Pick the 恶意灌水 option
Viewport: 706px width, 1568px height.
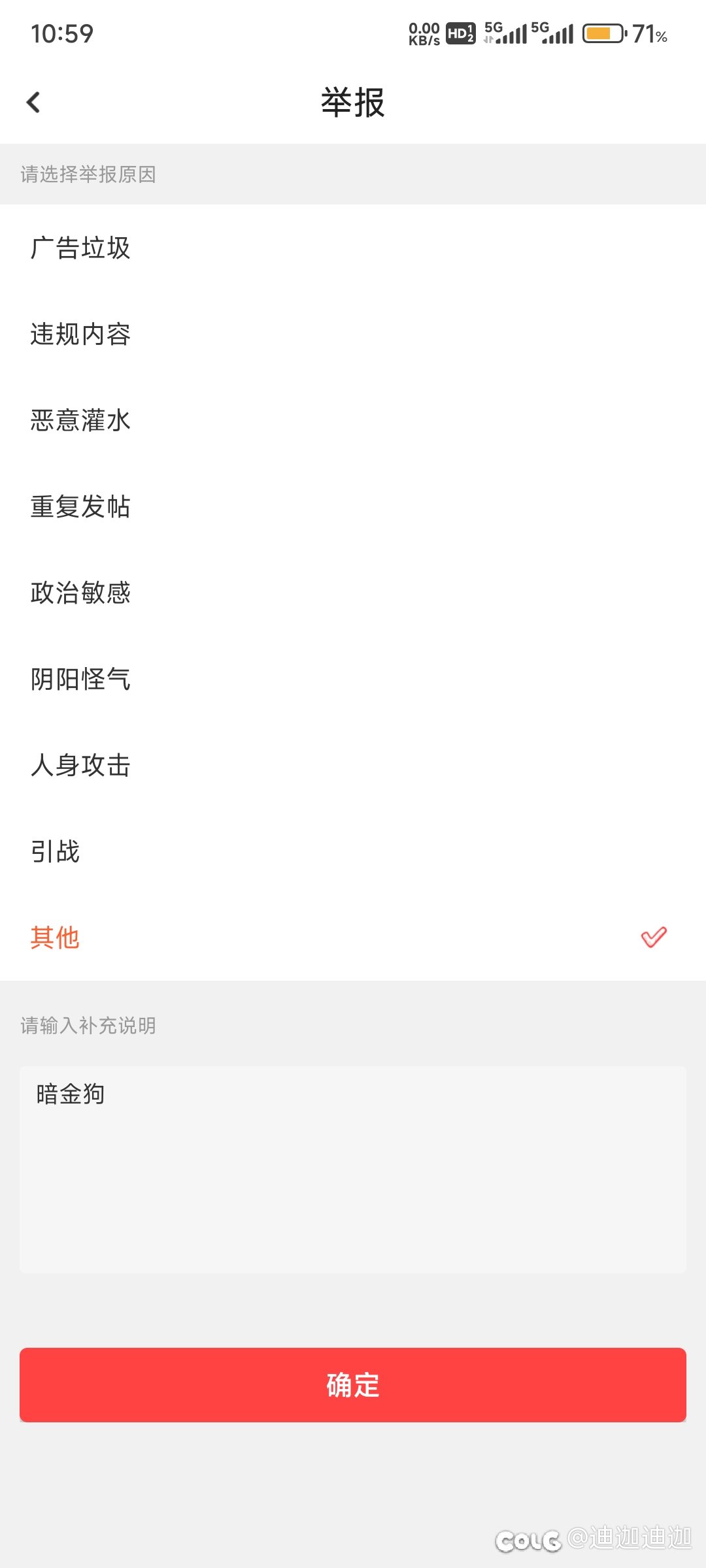point(353,421)
